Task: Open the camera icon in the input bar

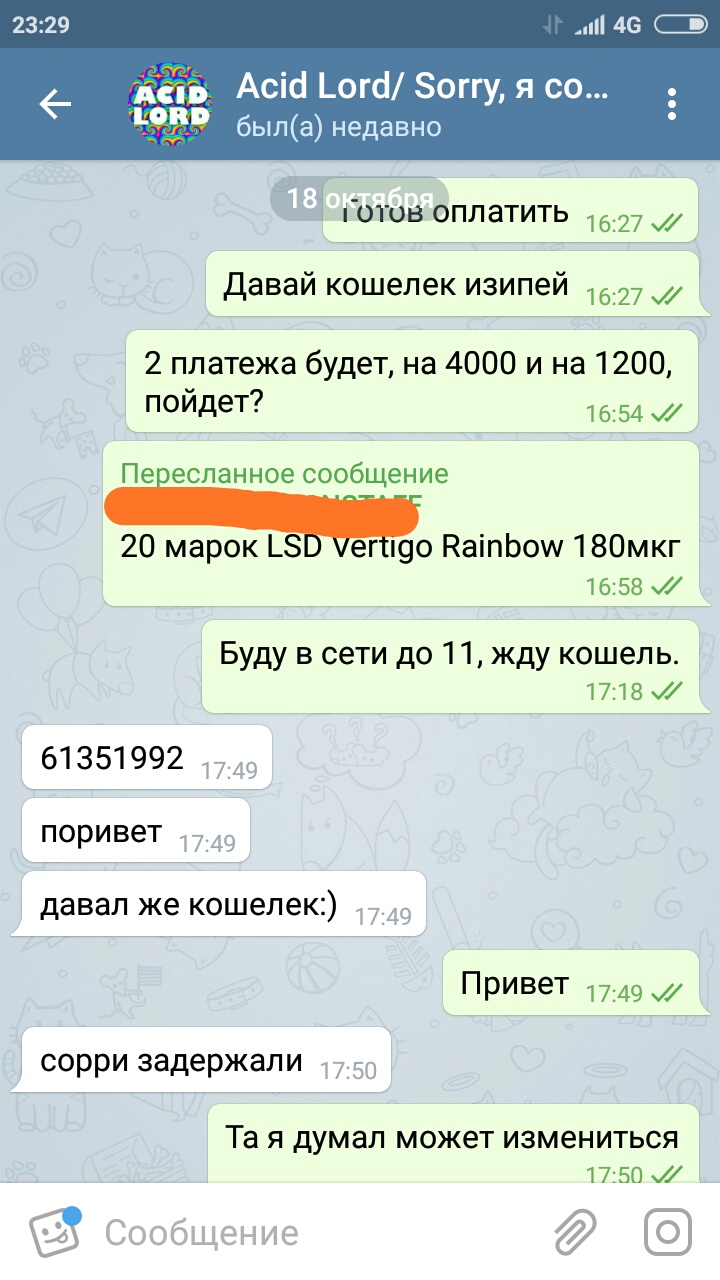Action: click(x=667, y=1232)
